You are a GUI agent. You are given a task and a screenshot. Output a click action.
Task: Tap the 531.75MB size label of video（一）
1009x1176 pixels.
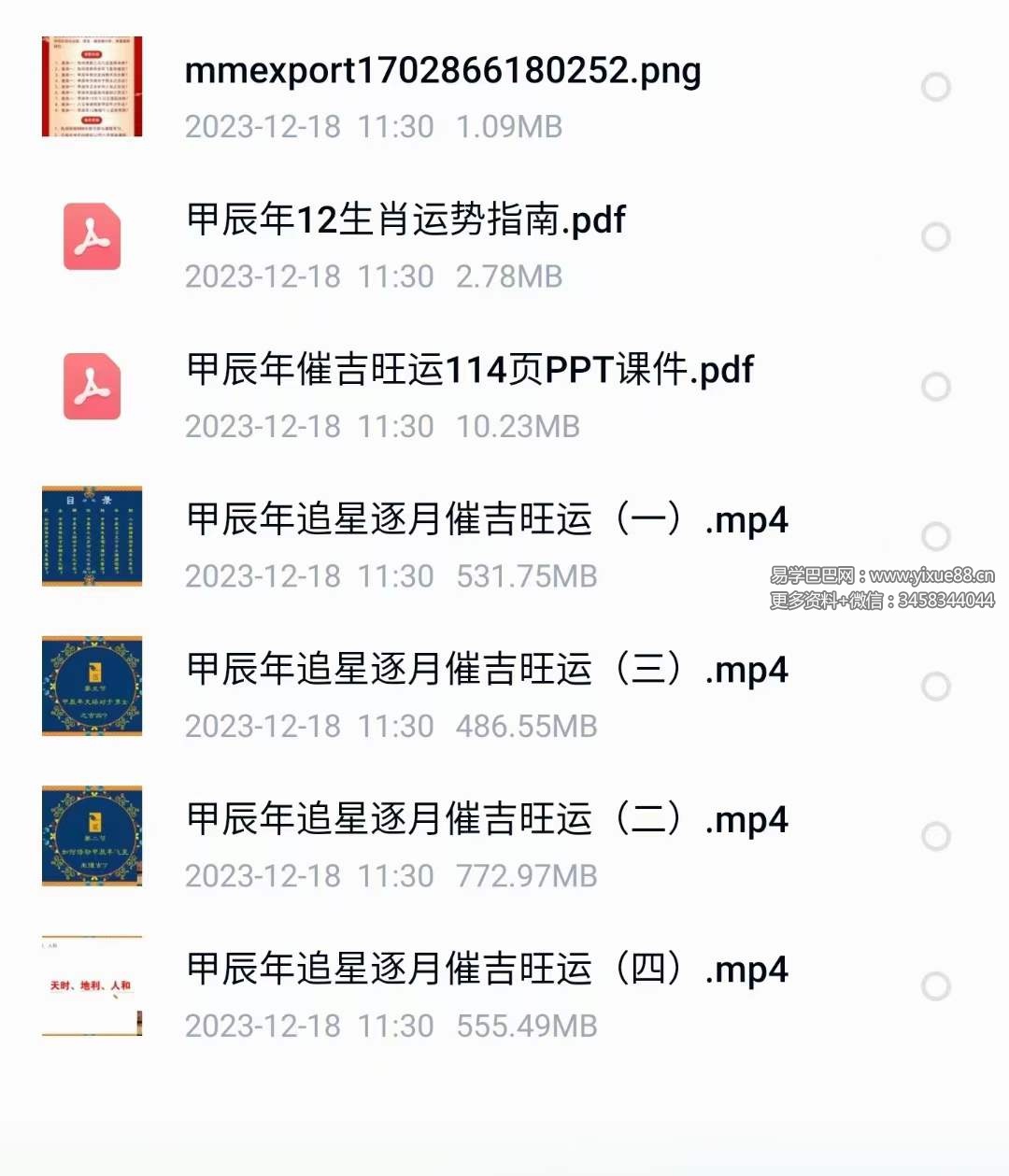click(526, 576)
